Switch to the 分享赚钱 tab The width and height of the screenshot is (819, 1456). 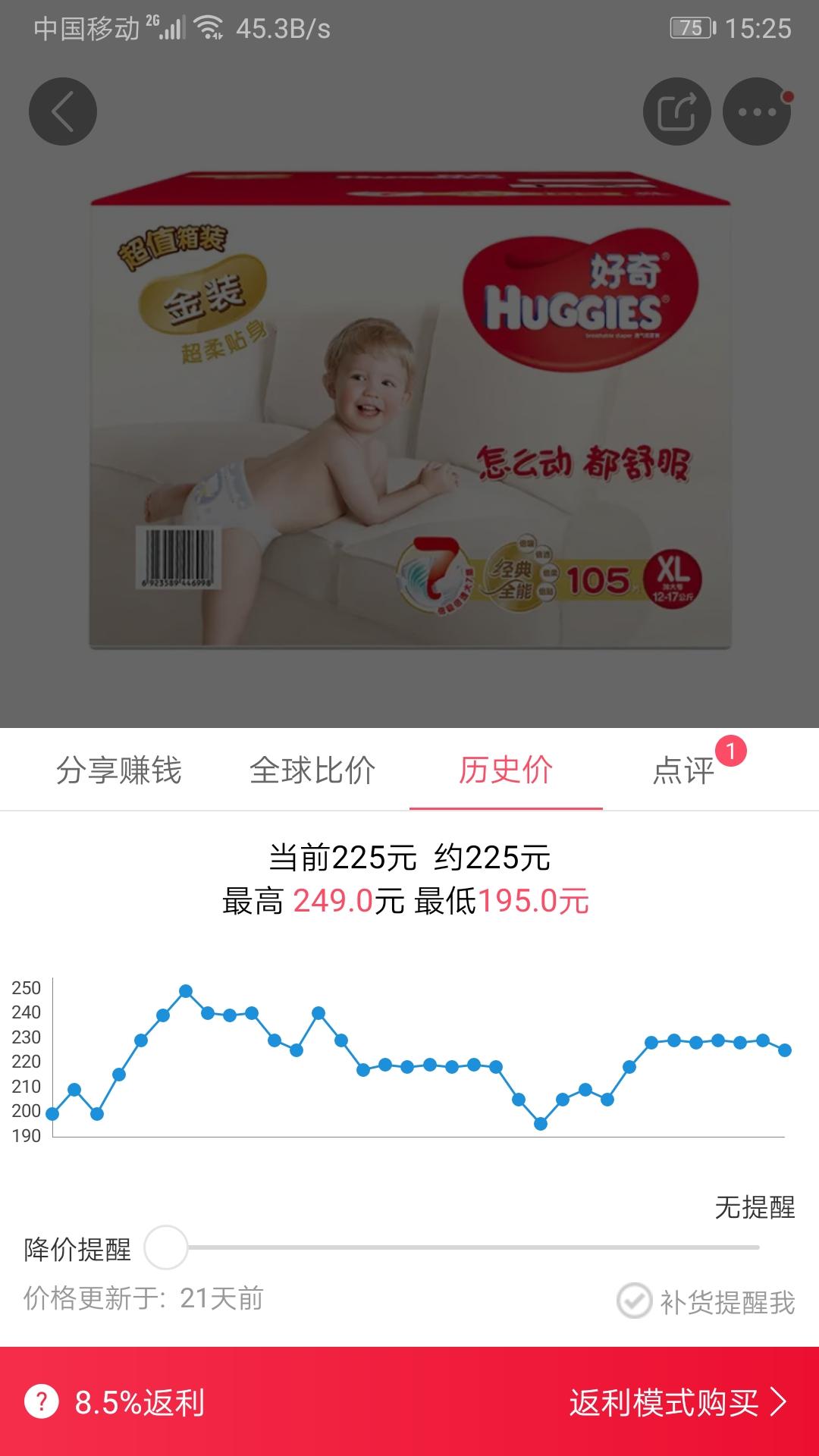pos(119,770)
